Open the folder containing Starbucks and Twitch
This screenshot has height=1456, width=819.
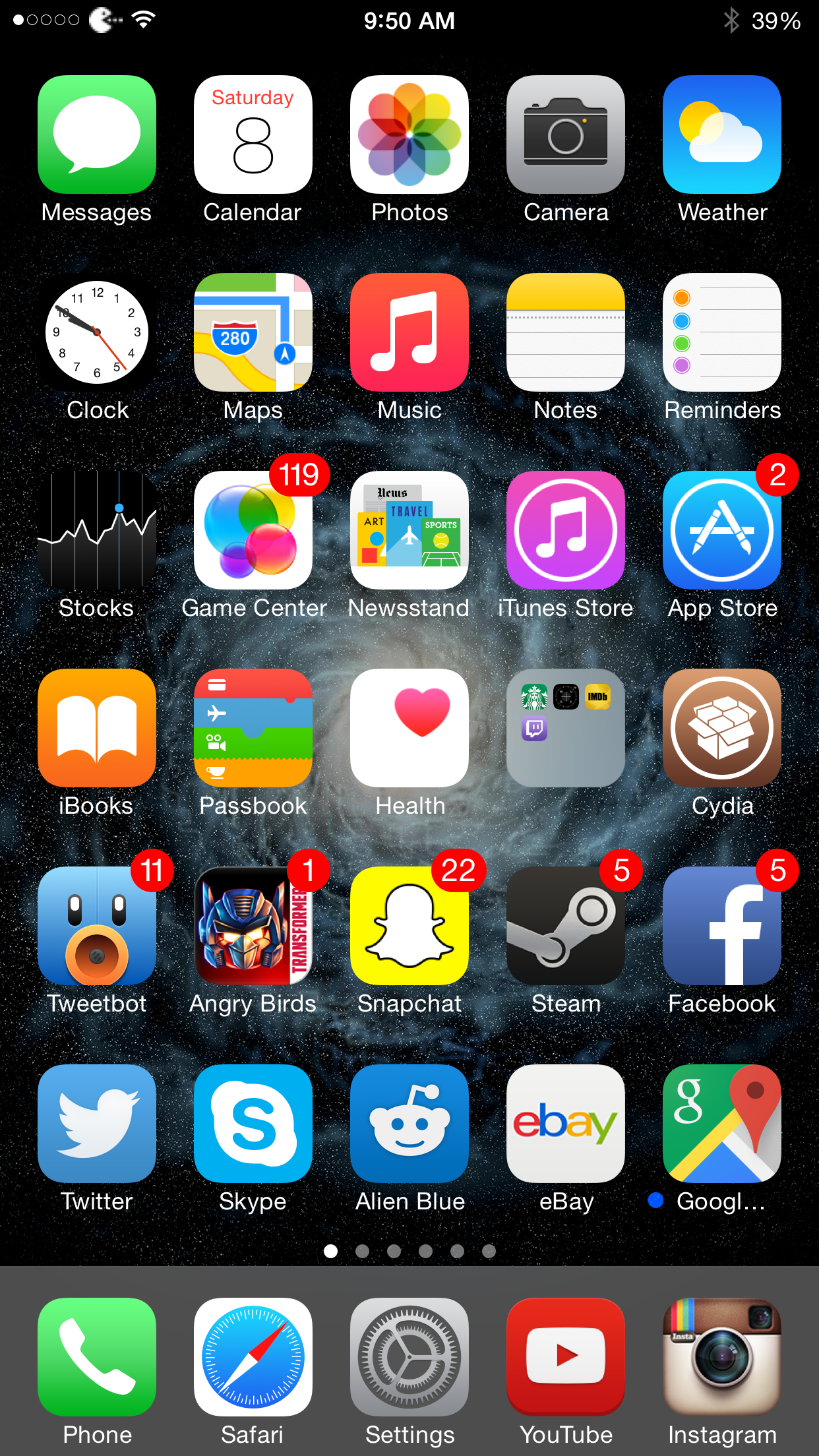pyautogui.click(x=565, y=729)
